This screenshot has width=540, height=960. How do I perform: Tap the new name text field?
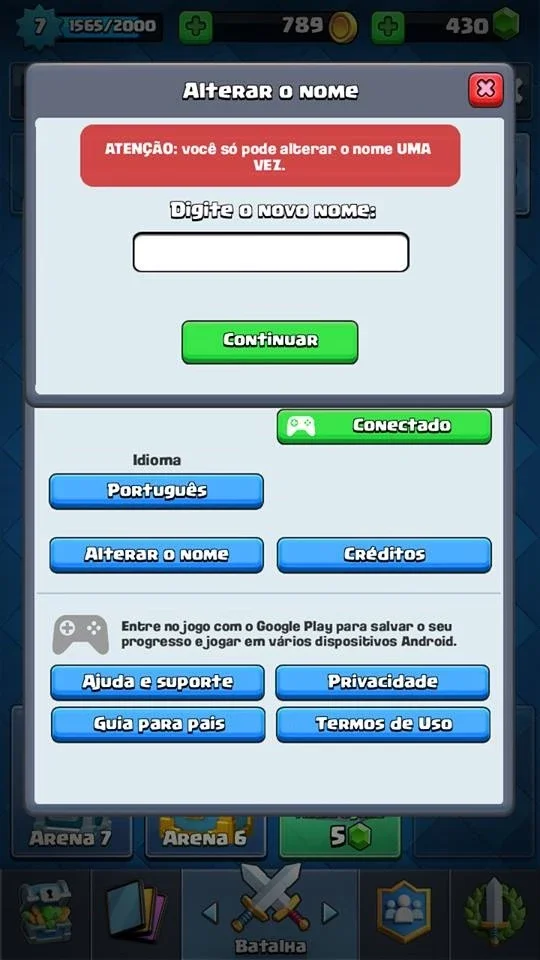[271, 252]
